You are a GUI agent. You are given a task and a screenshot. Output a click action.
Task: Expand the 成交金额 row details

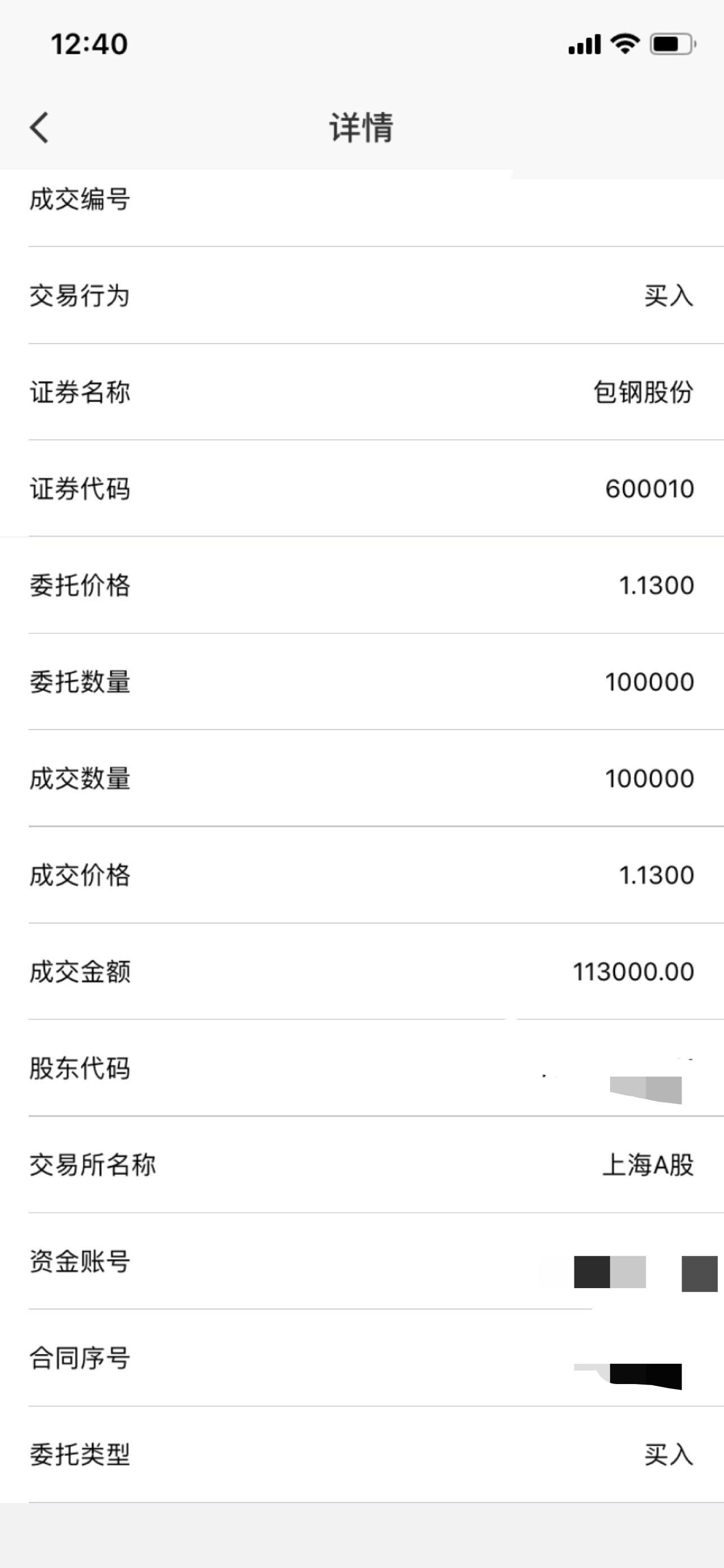(x=362, y=972)
